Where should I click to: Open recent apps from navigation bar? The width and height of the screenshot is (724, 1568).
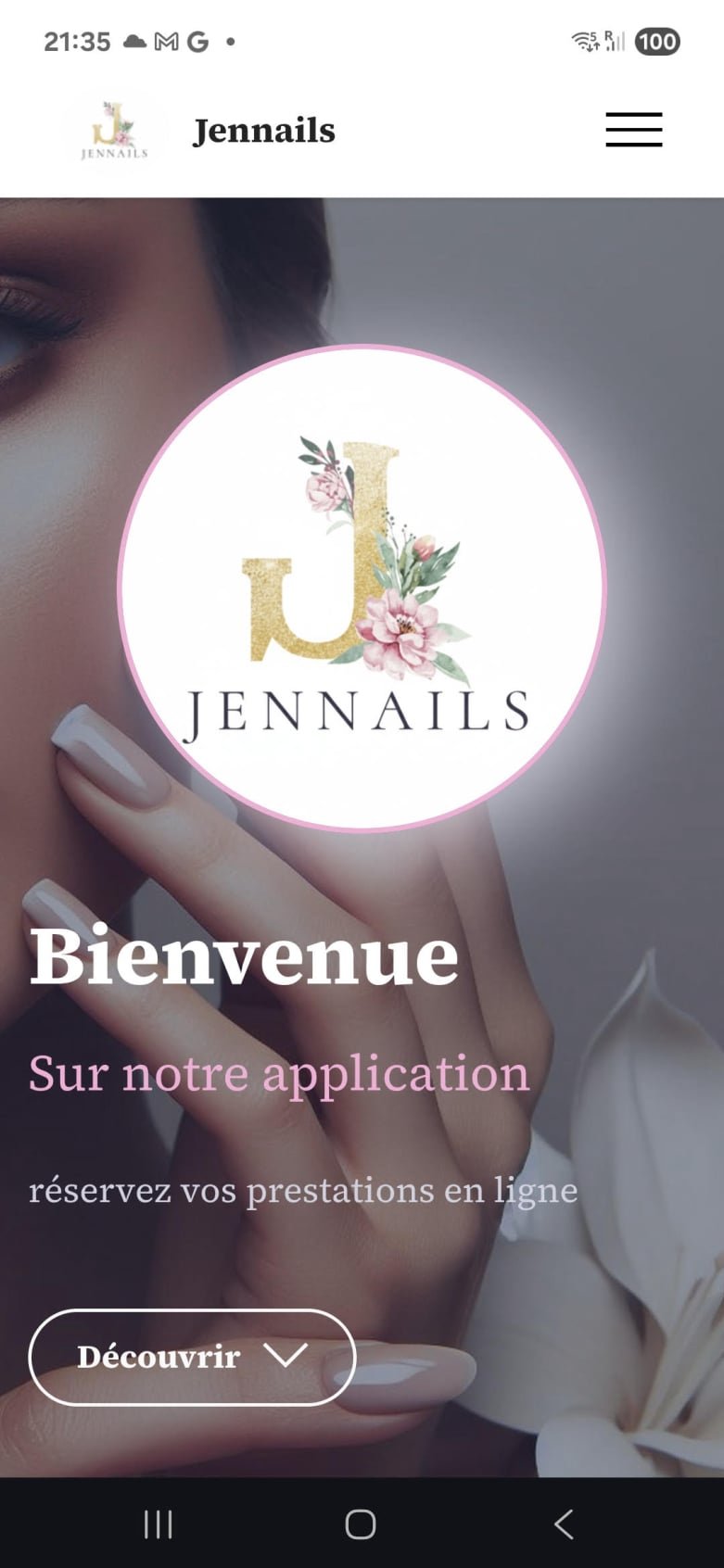(159, 1524)
